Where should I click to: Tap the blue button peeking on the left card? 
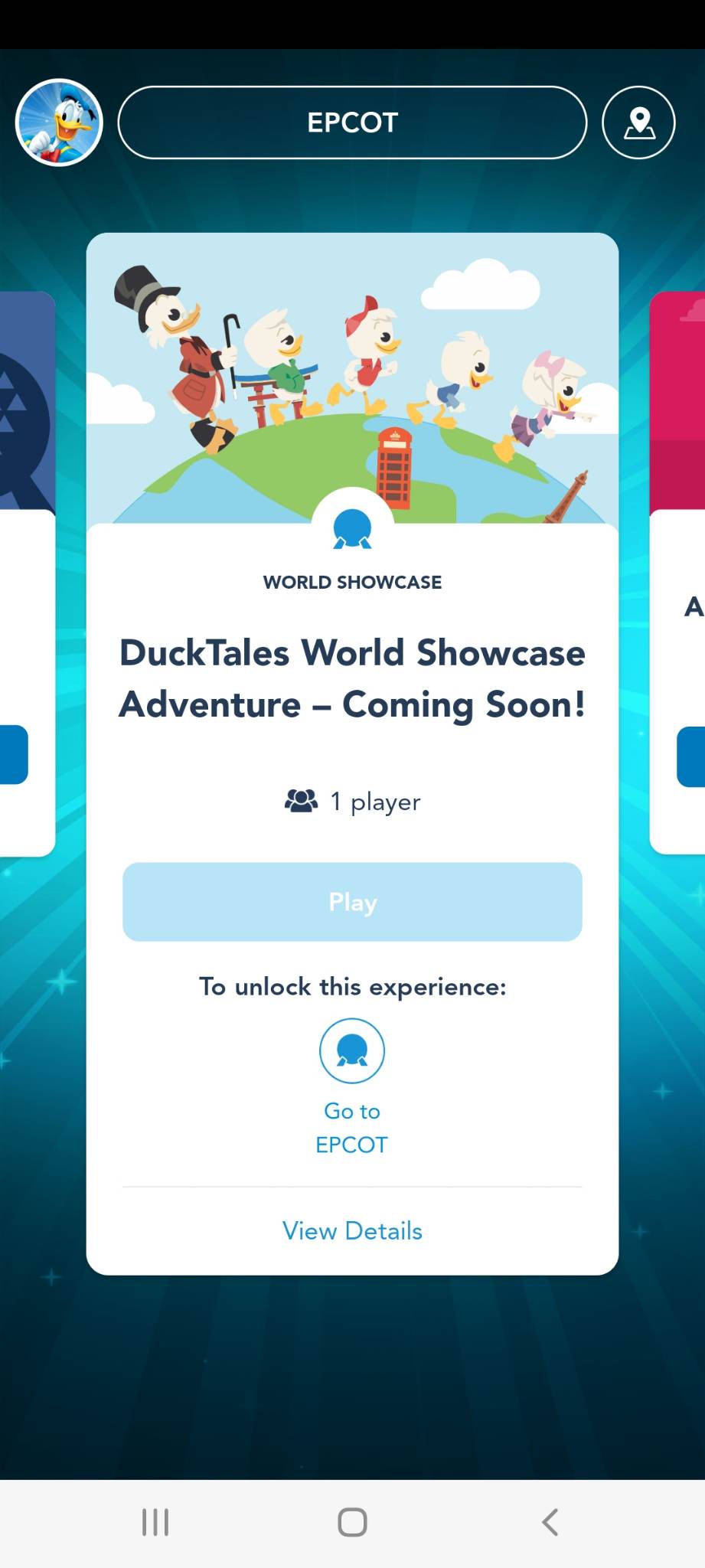coord(11,754)
